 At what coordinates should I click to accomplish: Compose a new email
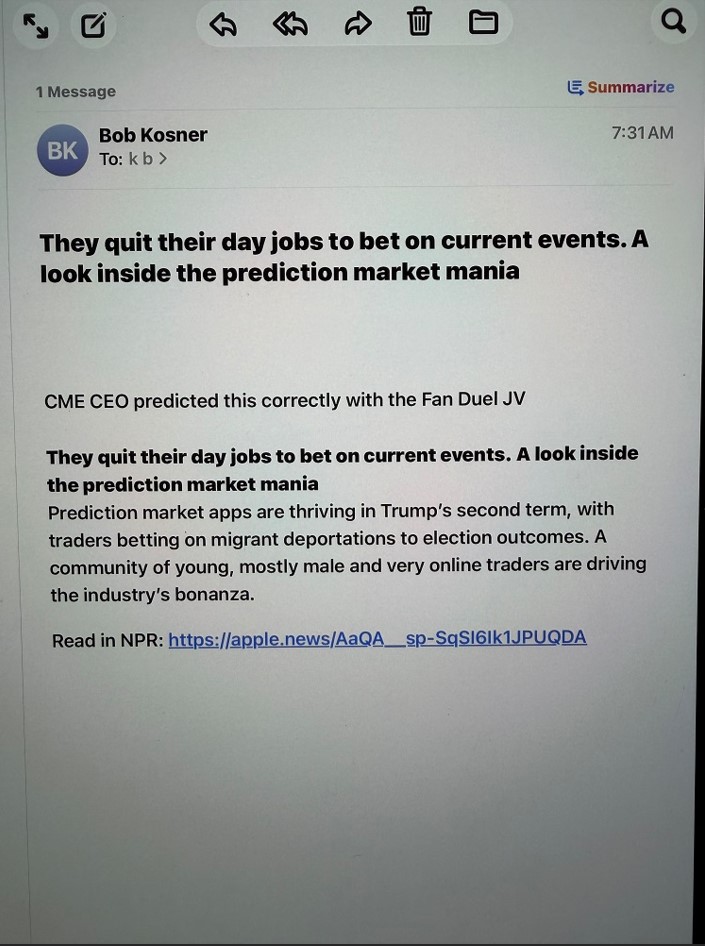[x=93, y=24]
